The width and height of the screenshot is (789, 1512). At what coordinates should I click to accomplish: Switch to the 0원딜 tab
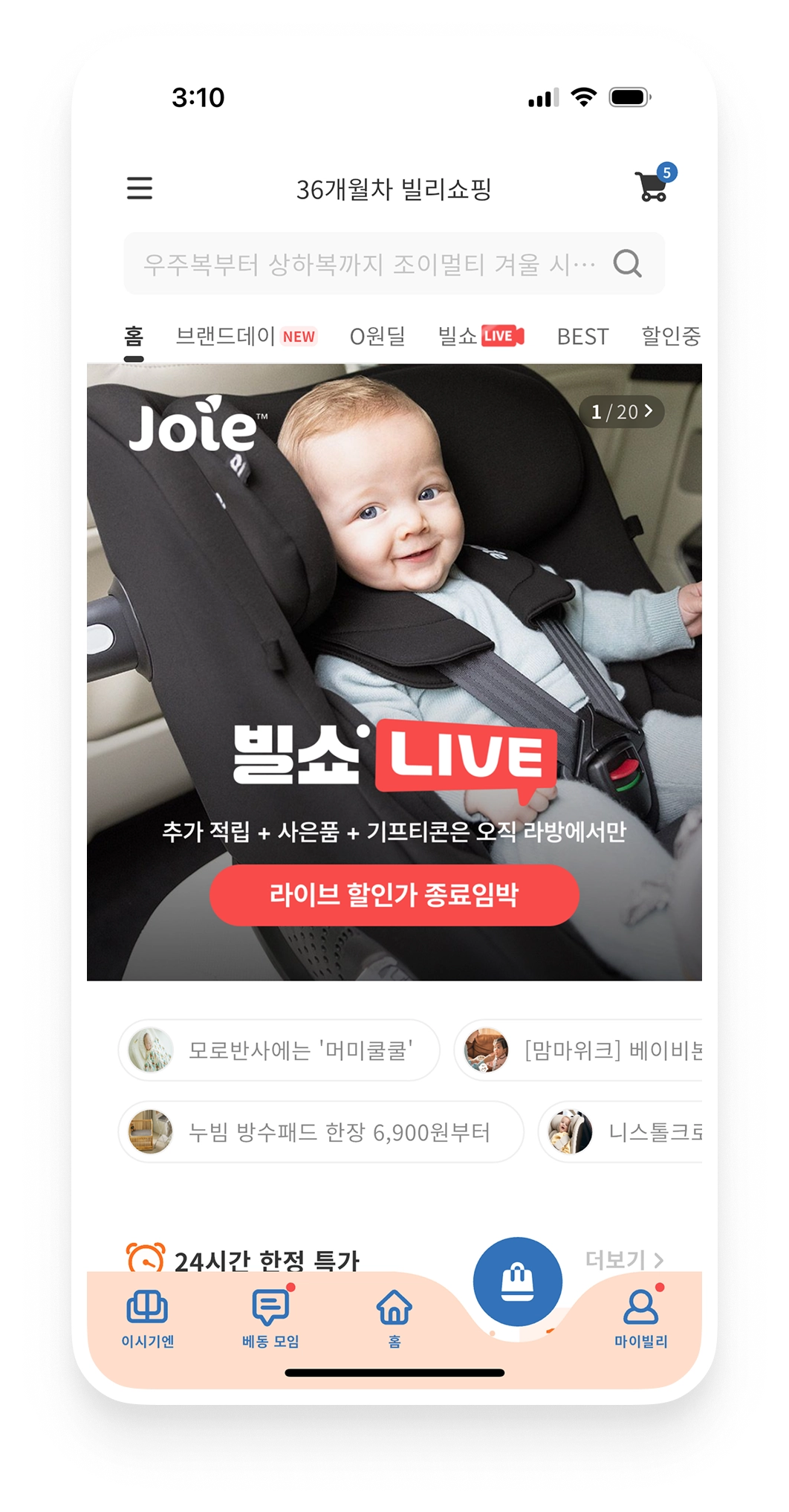[377, 336]
